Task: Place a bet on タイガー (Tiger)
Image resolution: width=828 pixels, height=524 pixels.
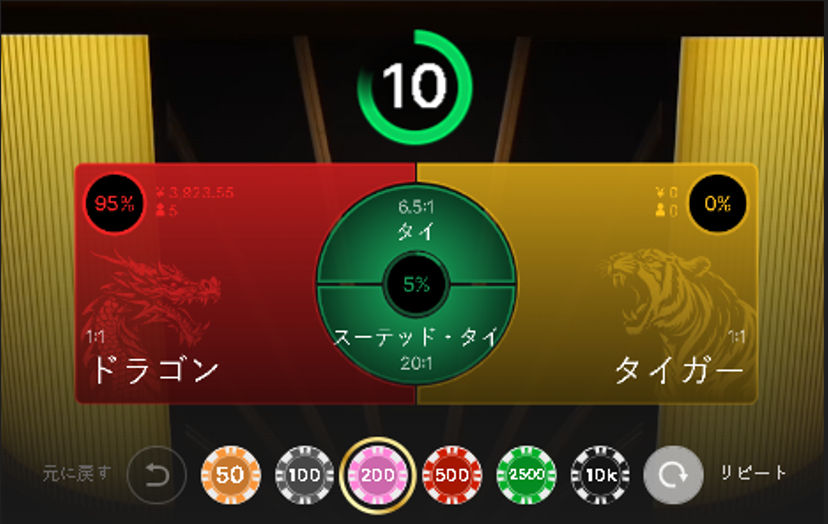Action: tap(640, 300)
